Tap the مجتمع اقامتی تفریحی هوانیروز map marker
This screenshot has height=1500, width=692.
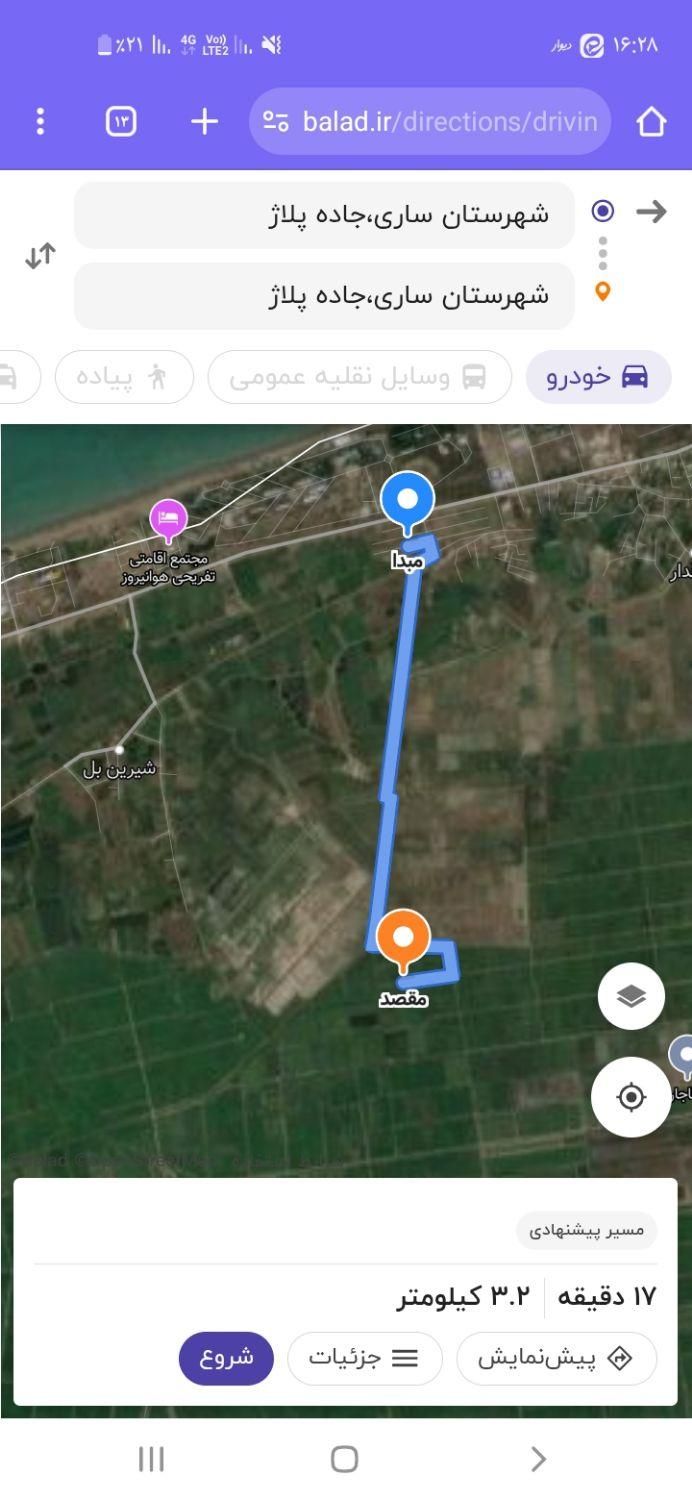[168, 520]
